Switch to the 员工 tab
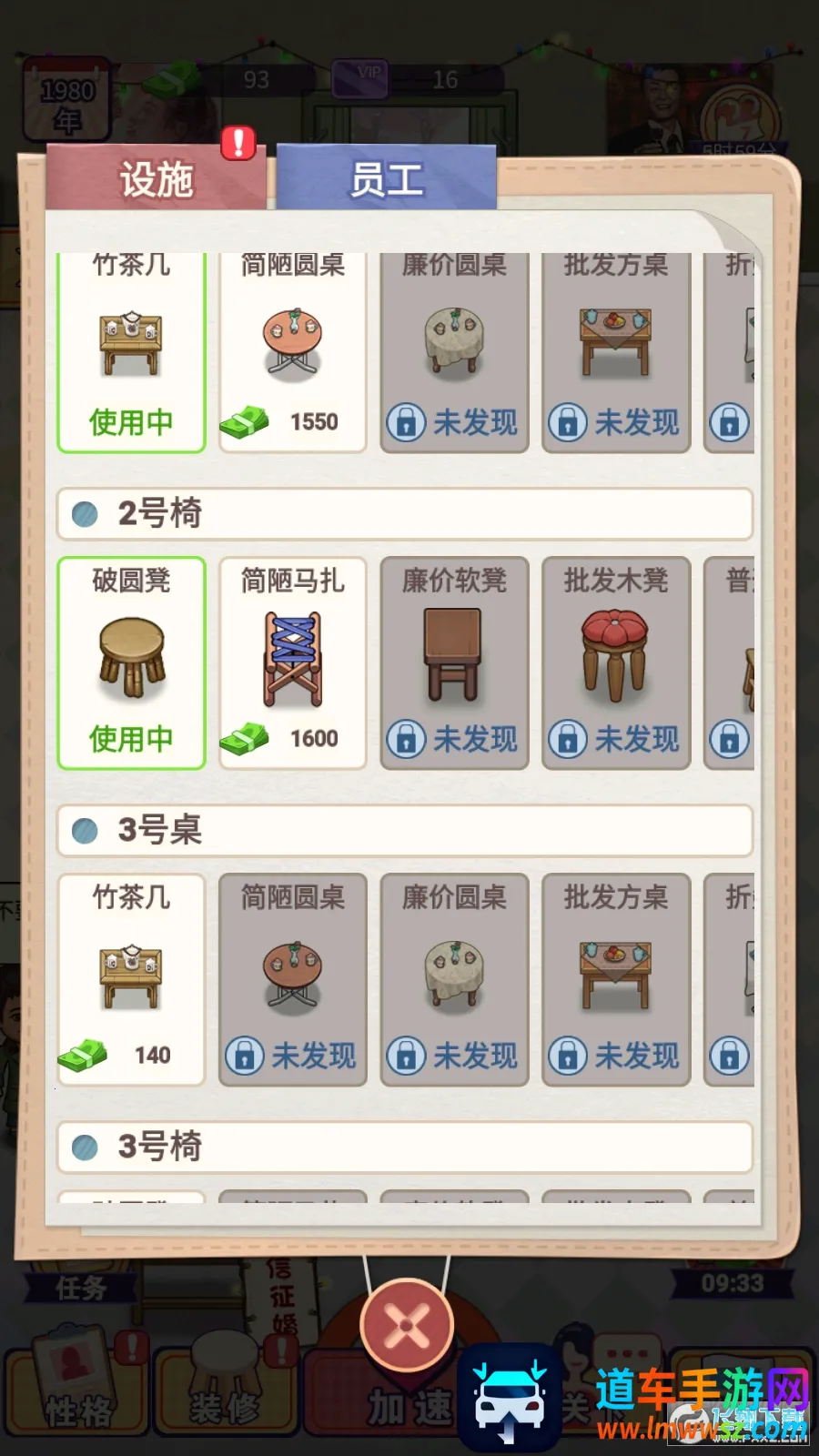This screenshot has height=1456, width=819. pos(387,178)
